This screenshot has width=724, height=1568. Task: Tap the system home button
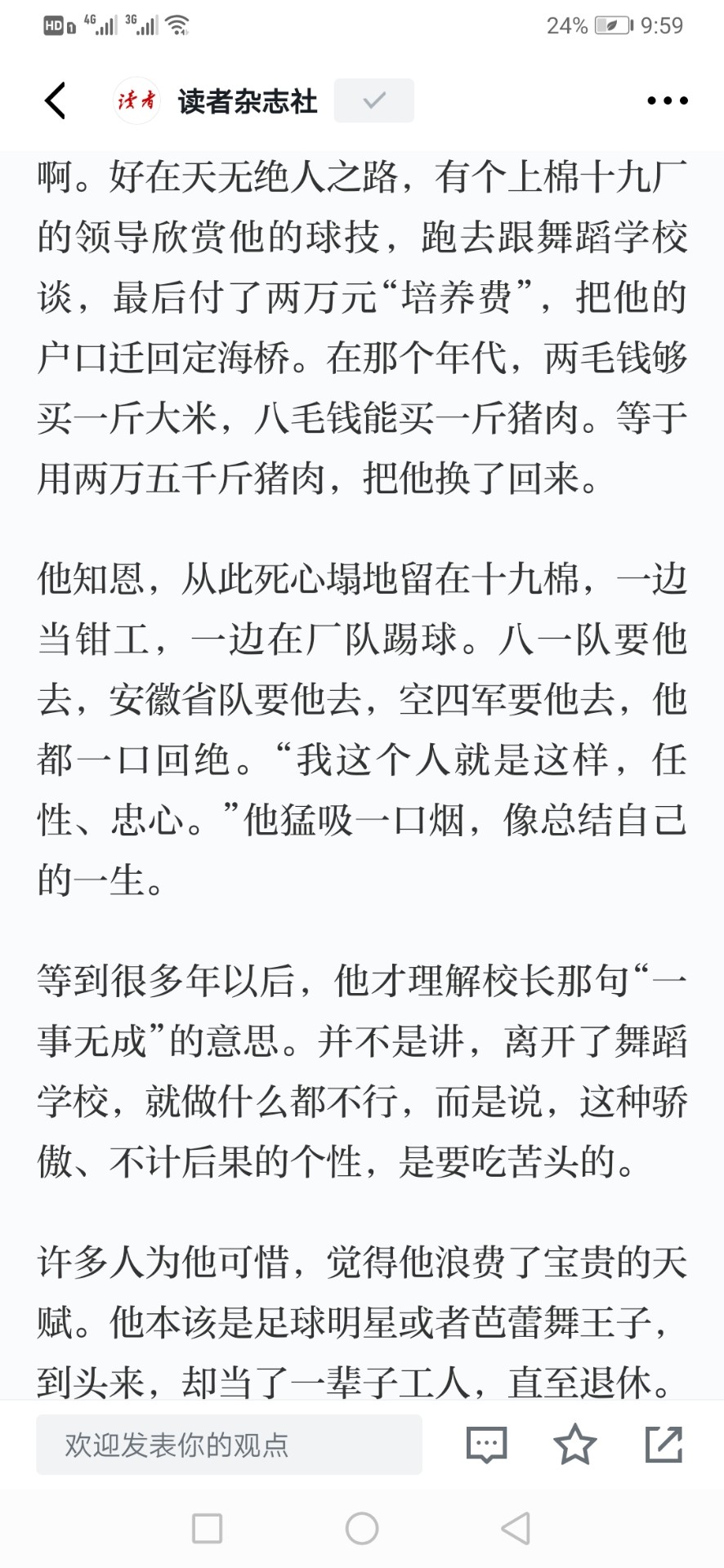click(362, 1528)
